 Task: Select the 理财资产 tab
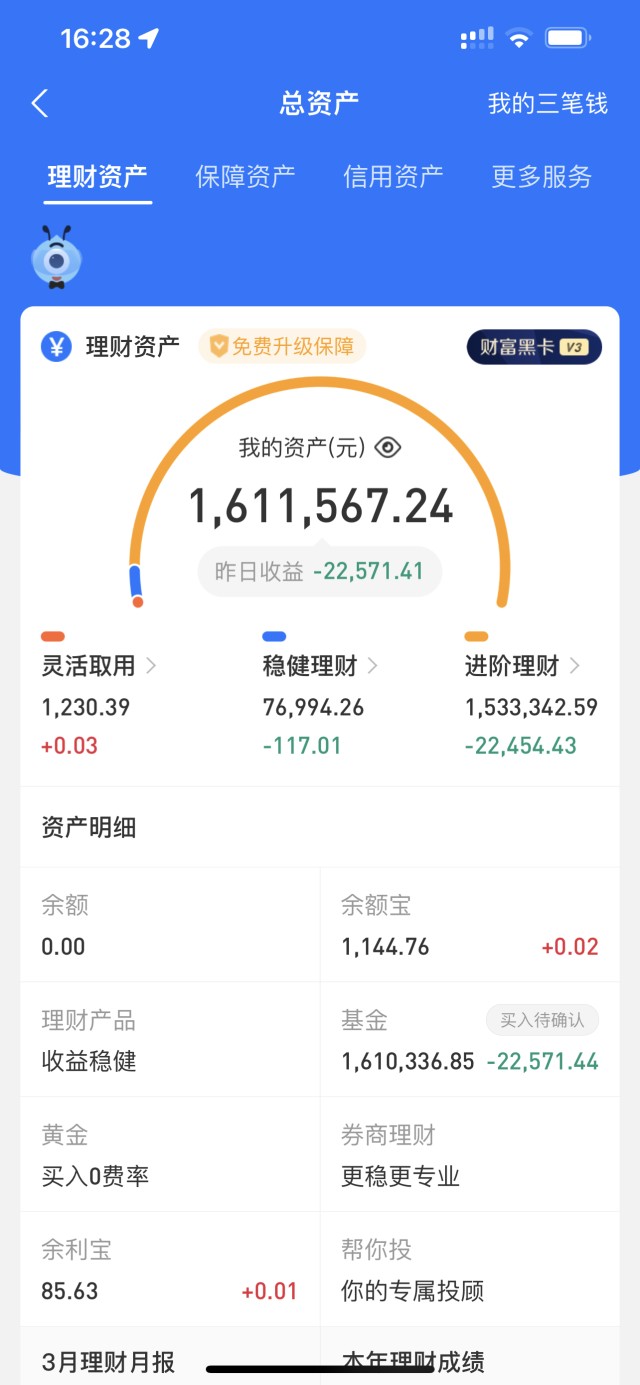[98, 177]
